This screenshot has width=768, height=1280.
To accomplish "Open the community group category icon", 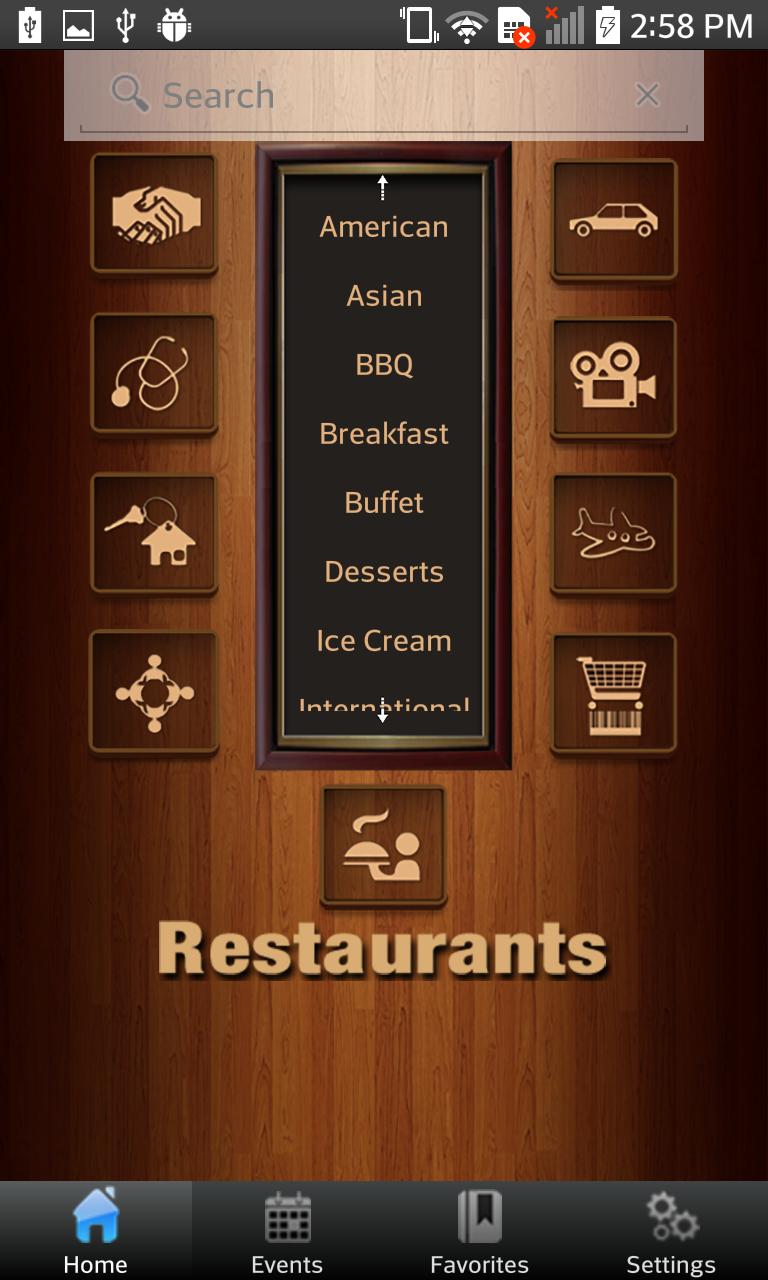I will point(154,691).
